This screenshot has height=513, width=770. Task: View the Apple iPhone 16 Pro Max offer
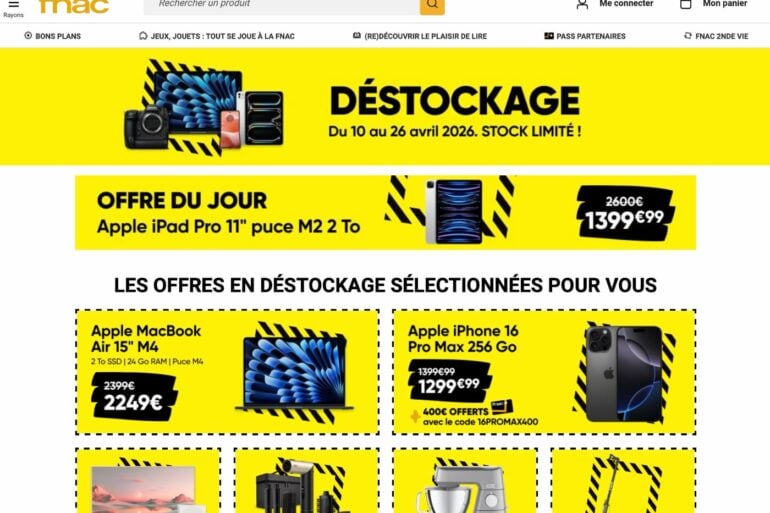click(x=543, y=372)
